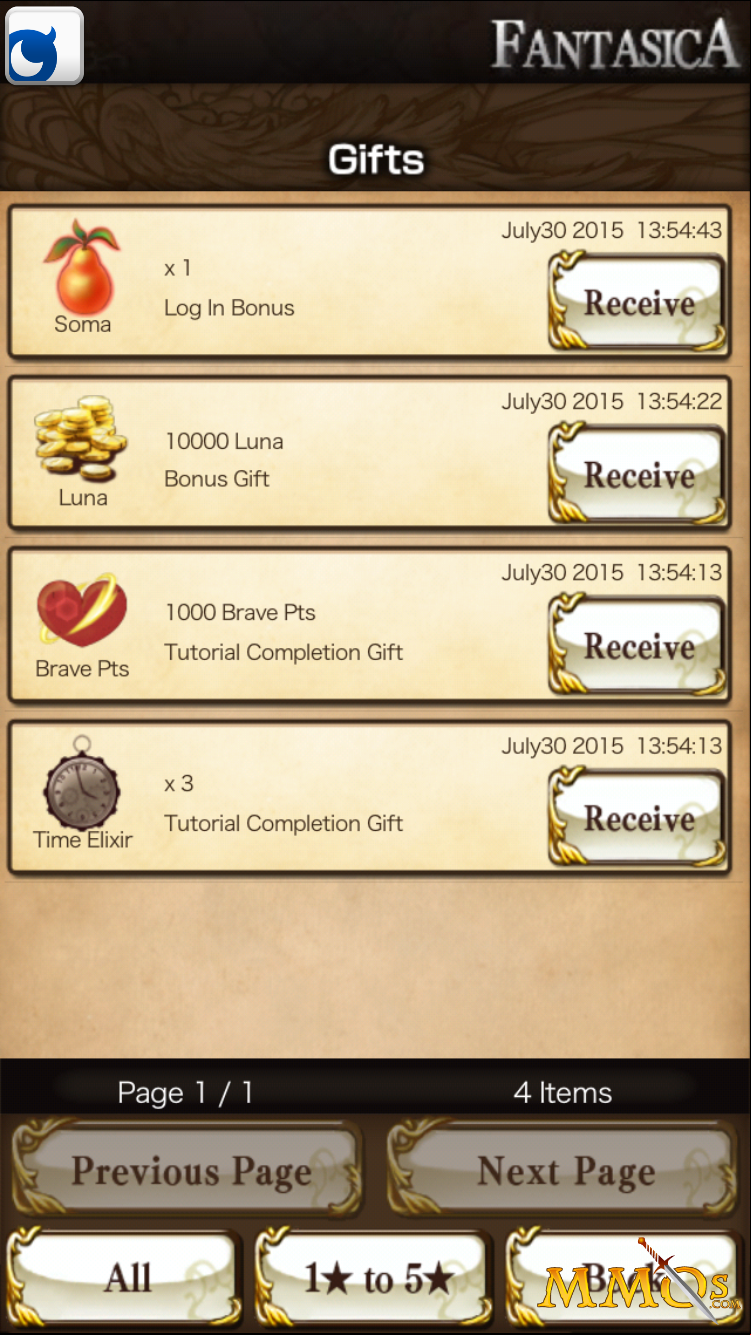Tap the Back button at bottom right
Image resolution: width=751 pixels, height=1335 pixels.
[x=625, y=1278]
